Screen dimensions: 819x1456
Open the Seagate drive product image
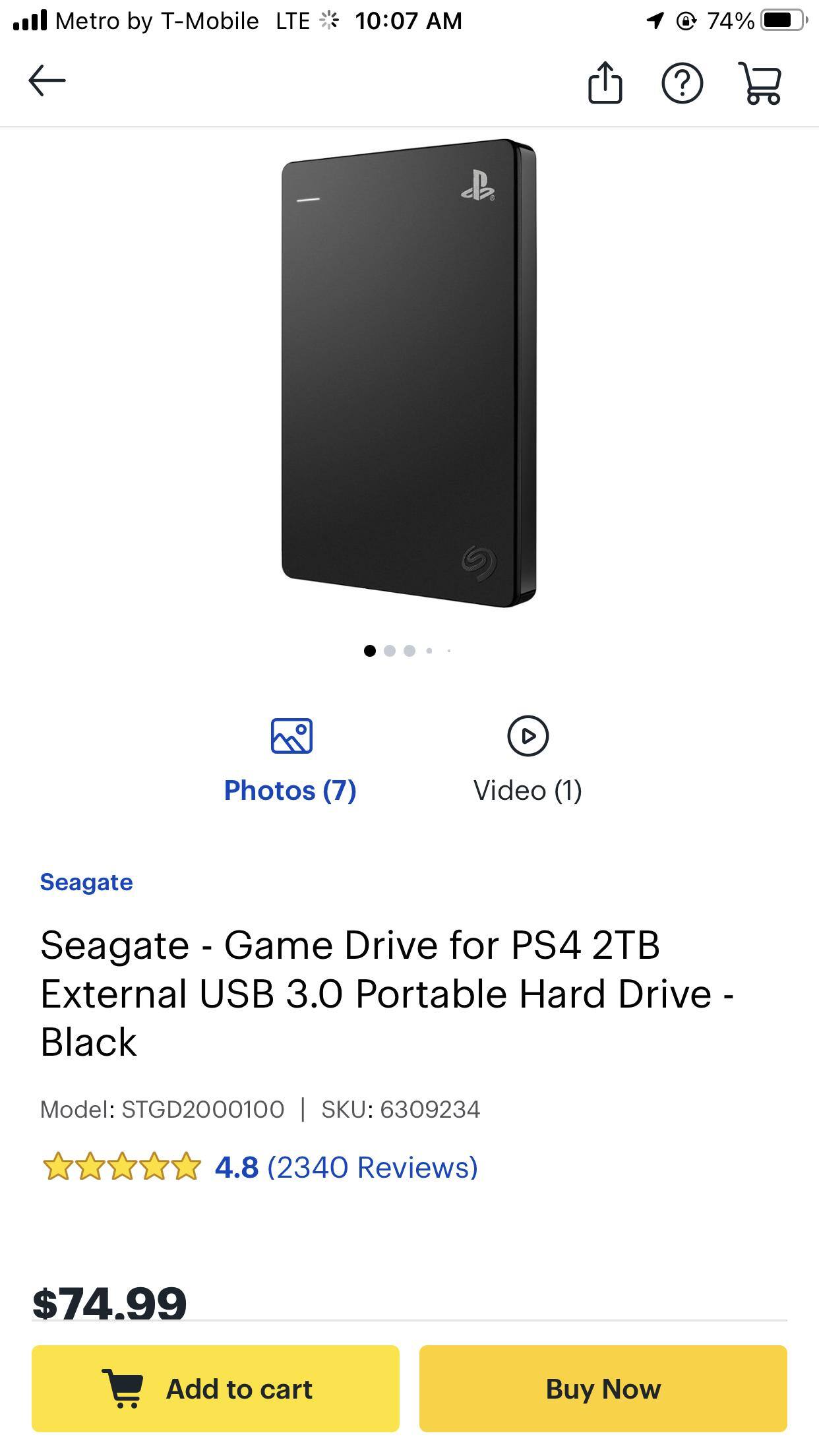click(x=409, y=373)
